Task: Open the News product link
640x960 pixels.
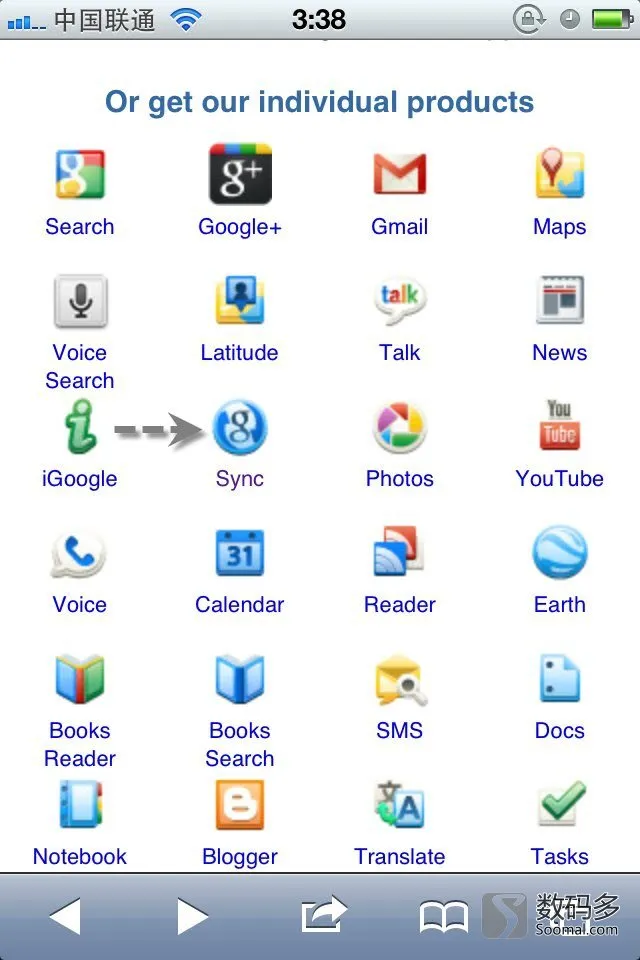Action: [x=560, y=320]
